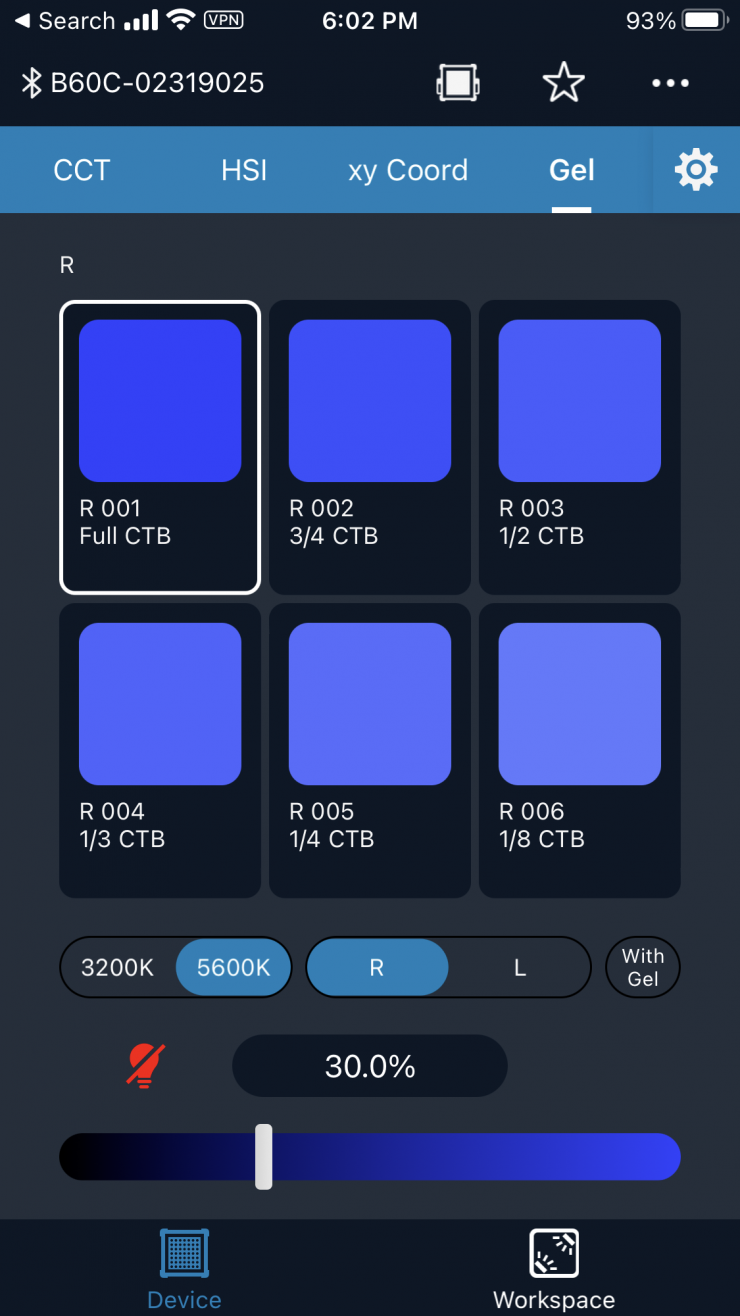Open settings gear icon
Viewport: 740px width, 1316px height.
[x=696, y=170]
